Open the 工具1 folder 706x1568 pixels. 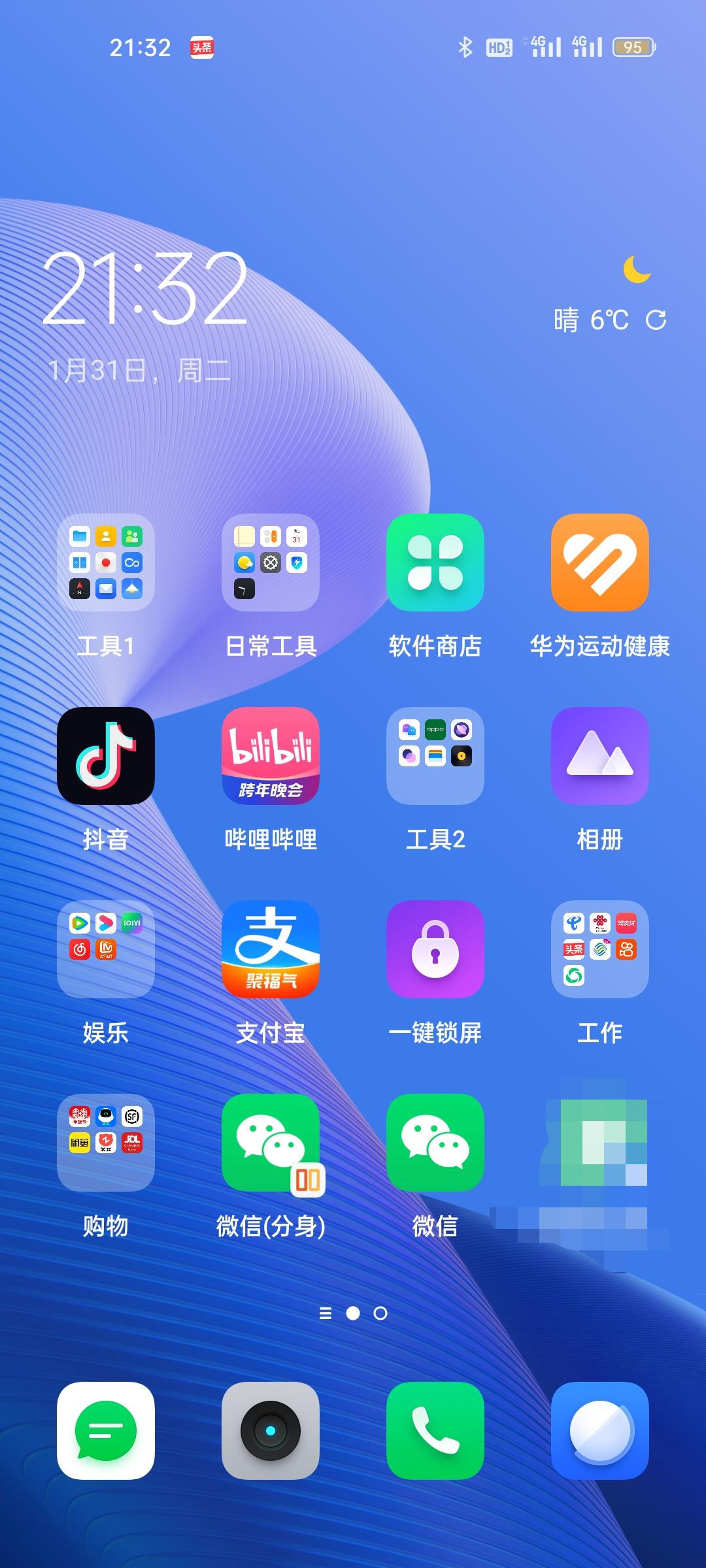tap(107, 563)
